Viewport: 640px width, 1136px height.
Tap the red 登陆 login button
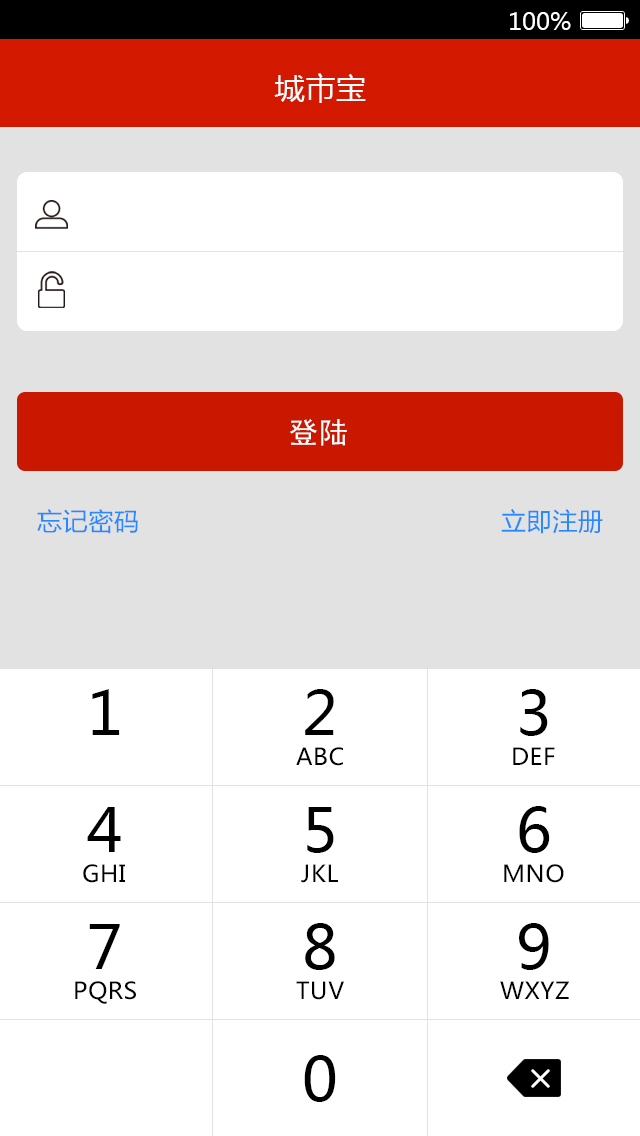[x=320, y=432]
